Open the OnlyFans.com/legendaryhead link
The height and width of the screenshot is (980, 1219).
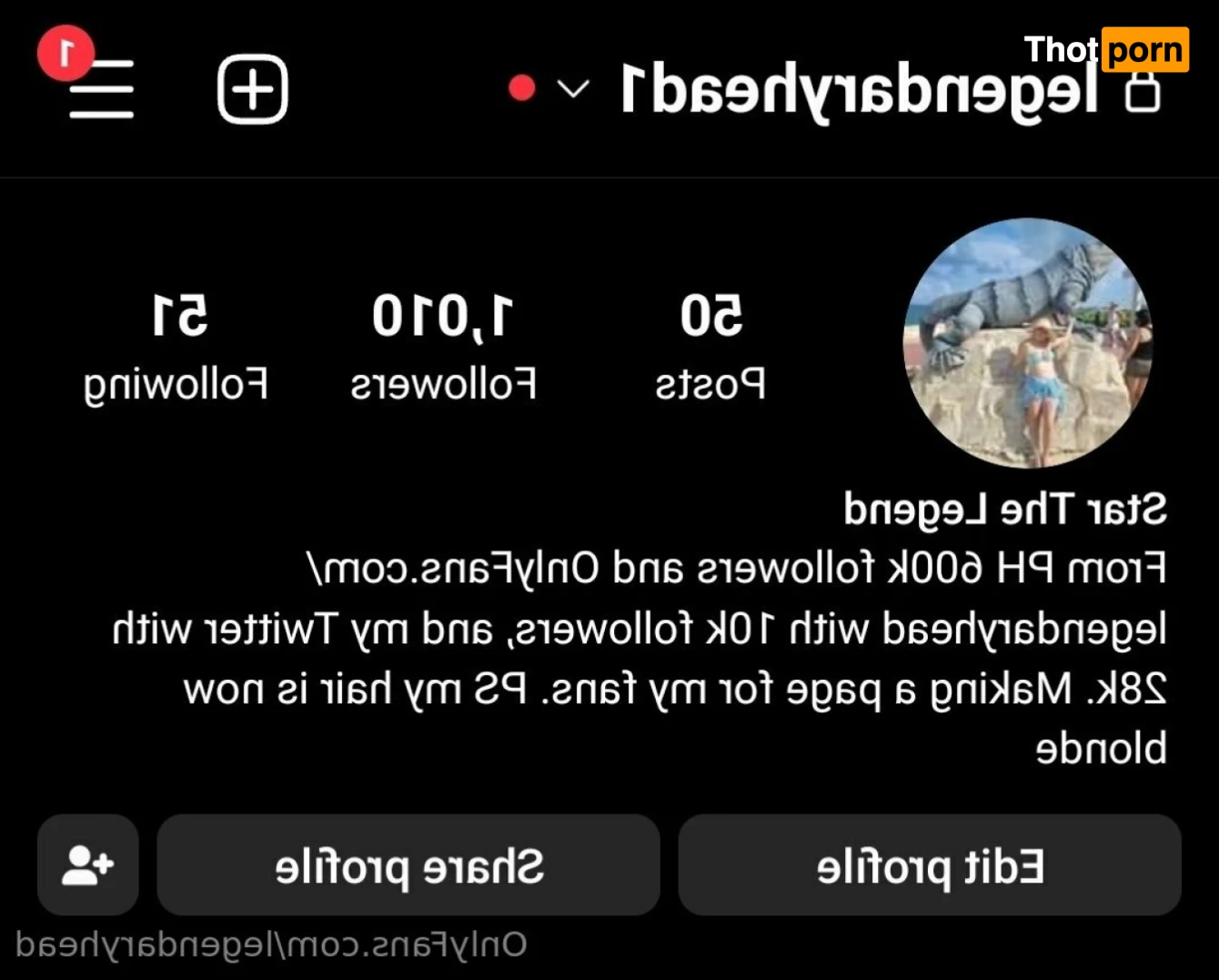pos(272,945)
